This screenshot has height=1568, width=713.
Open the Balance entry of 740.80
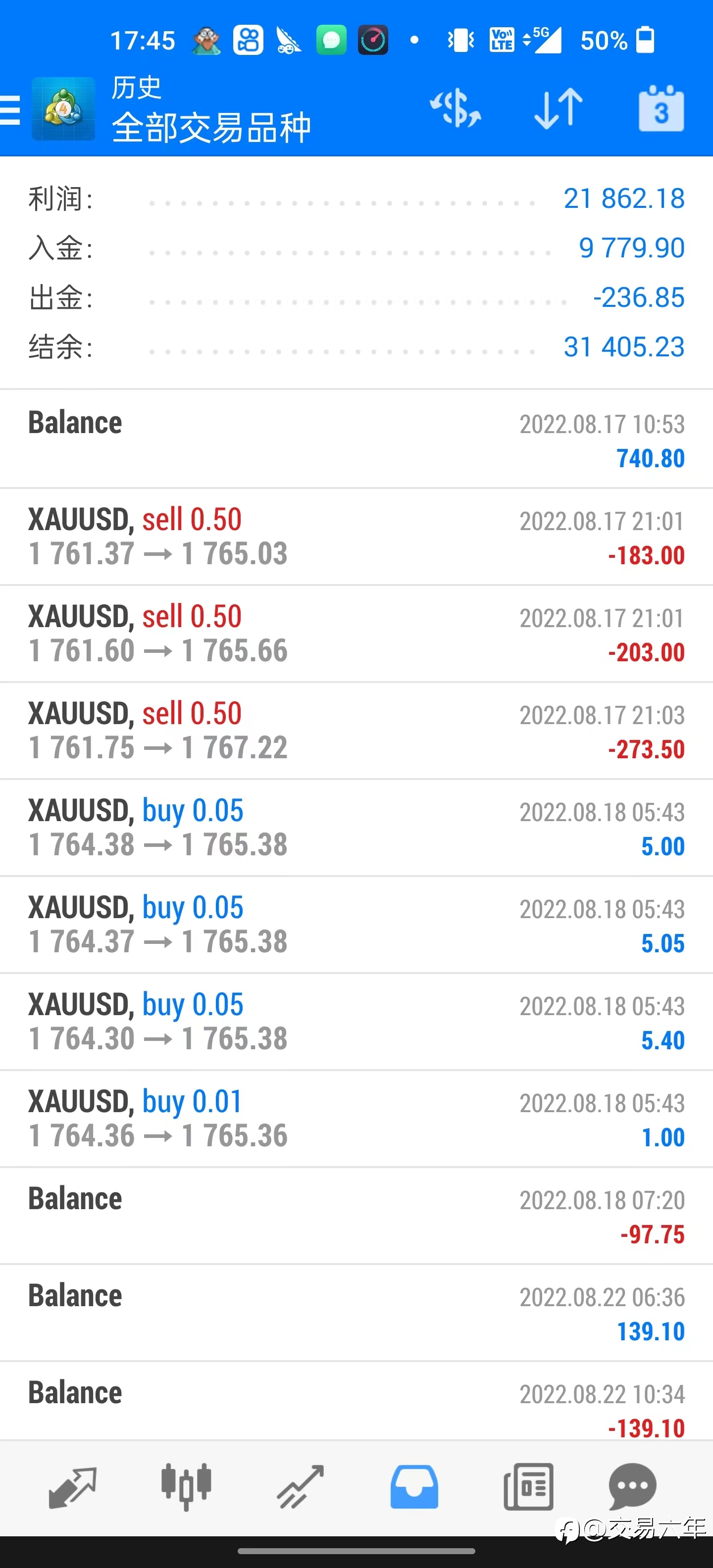coord(356,440)
